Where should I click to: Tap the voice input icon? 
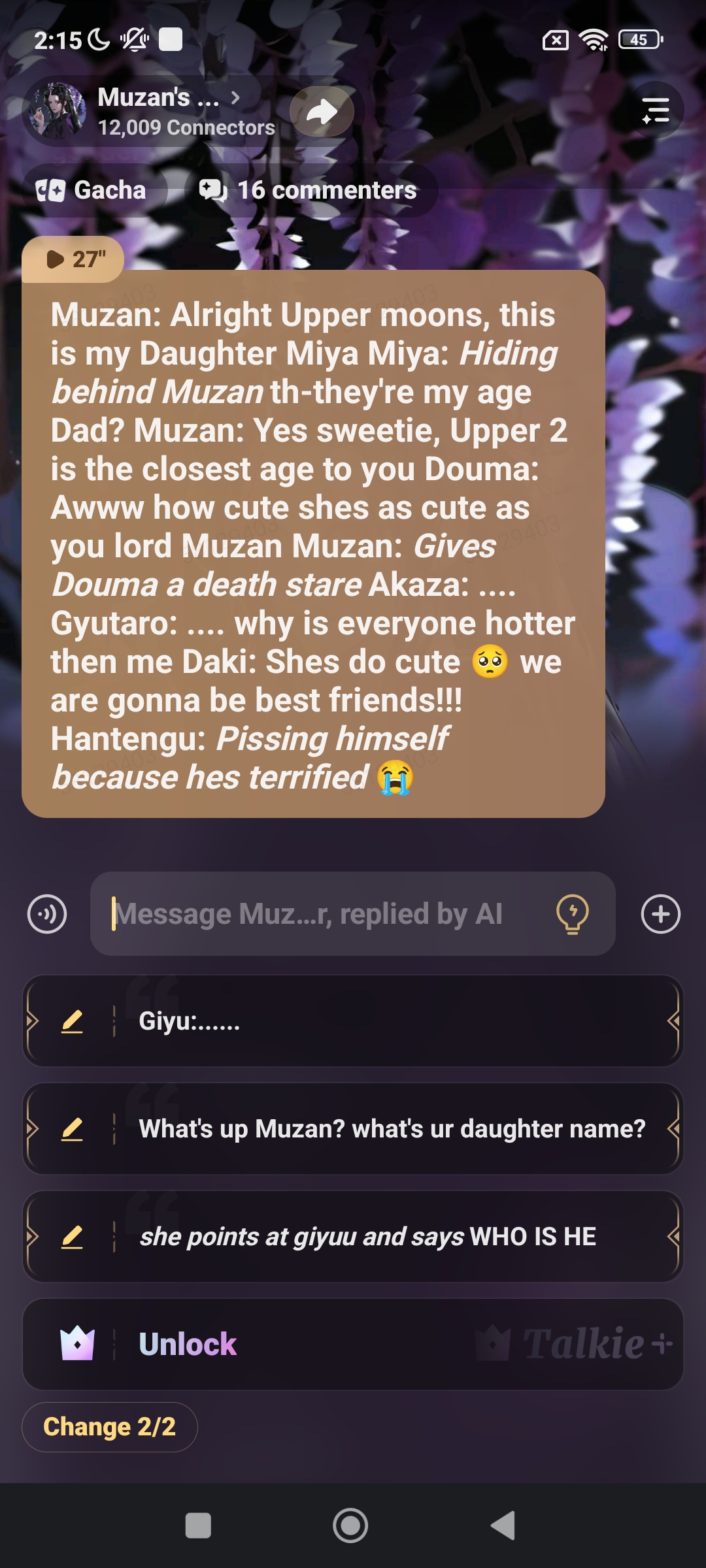coord(47,913)
